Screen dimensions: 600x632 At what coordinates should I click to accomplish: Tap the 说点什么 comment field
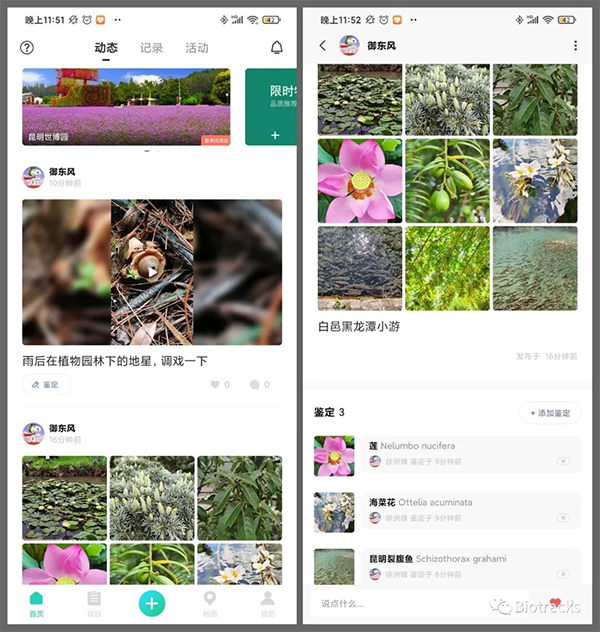point(400,604)
